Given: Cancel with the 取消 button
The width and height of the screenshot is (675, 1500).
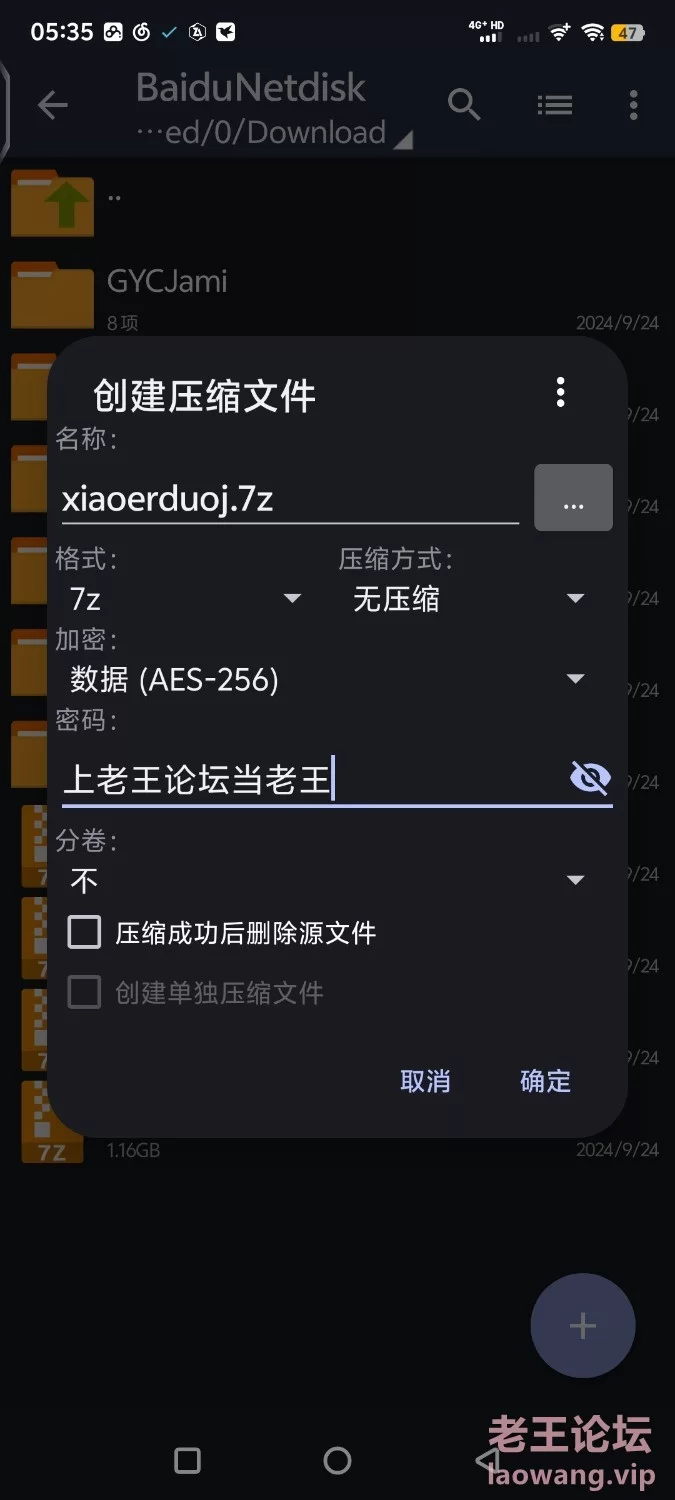Looking at the screenshot, I should pos(425,1081).
